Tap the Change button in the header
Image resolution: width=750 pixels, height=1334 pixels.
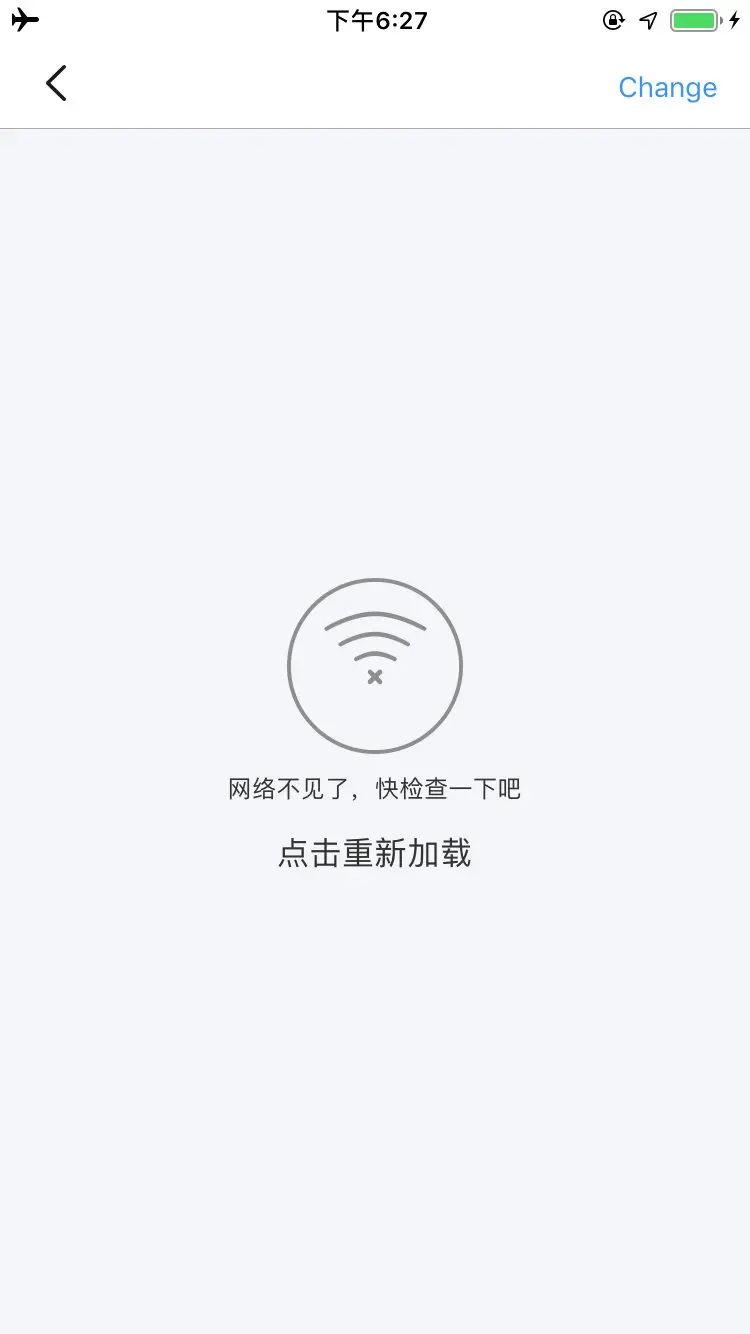pos(667,88)
